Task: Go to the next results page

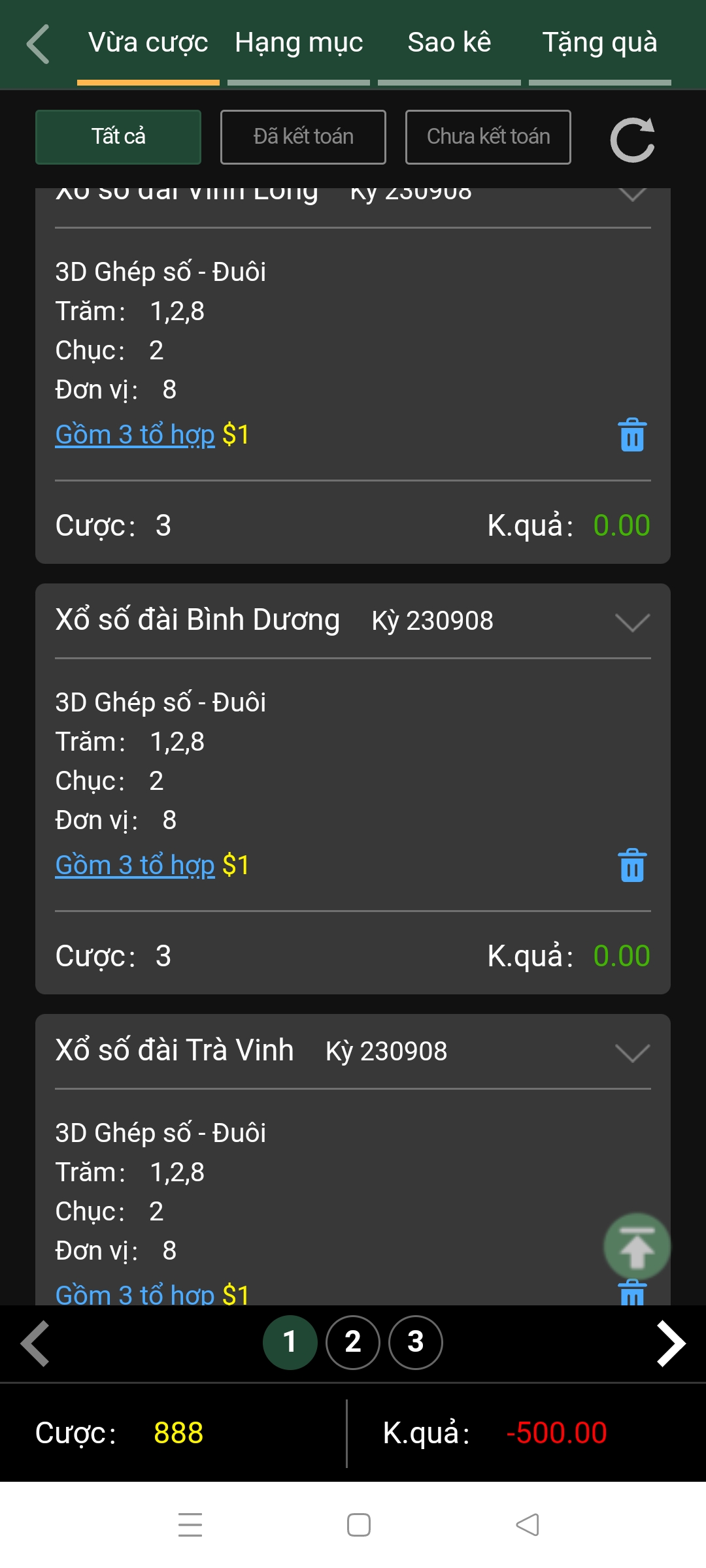Action: [671, 1343]
